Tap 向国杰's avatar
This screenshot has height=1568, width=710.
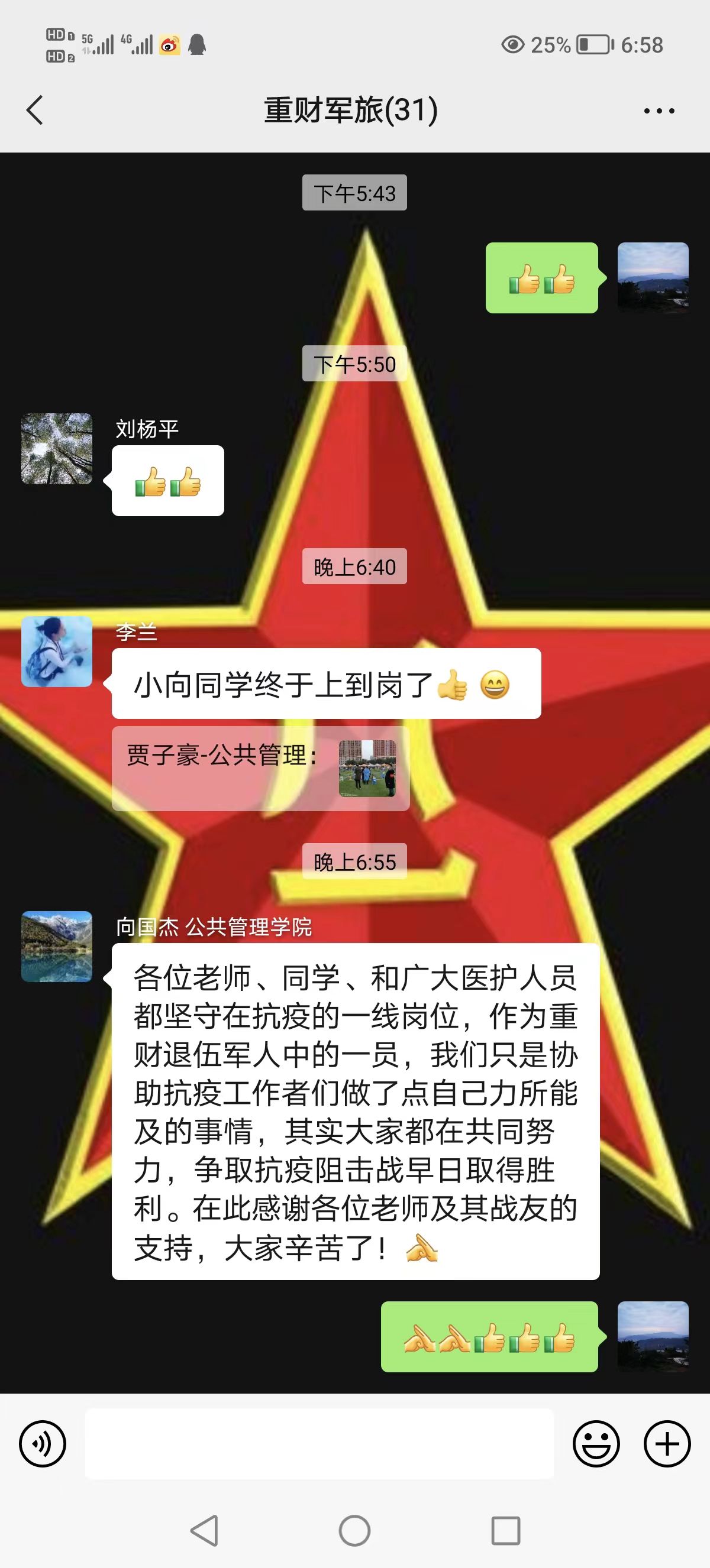pos(57,947)
